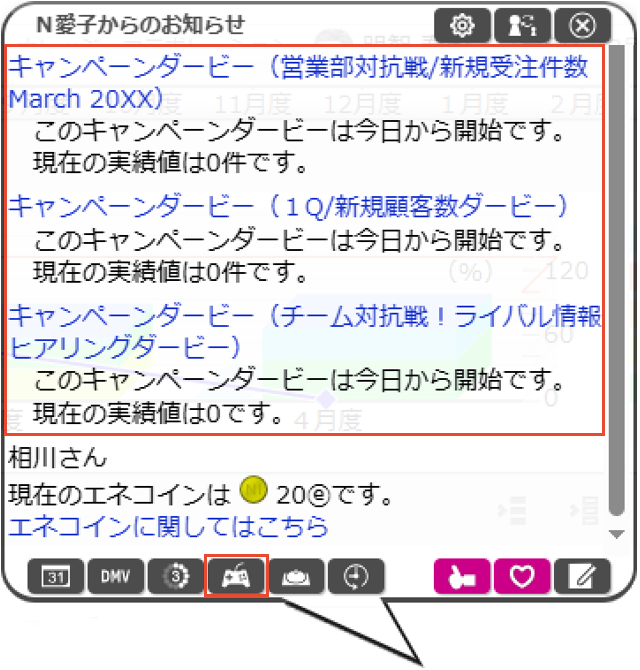
Task: Open 1Q/新規顧客数ダービー campaign link
Action: (x=288, y=206)
